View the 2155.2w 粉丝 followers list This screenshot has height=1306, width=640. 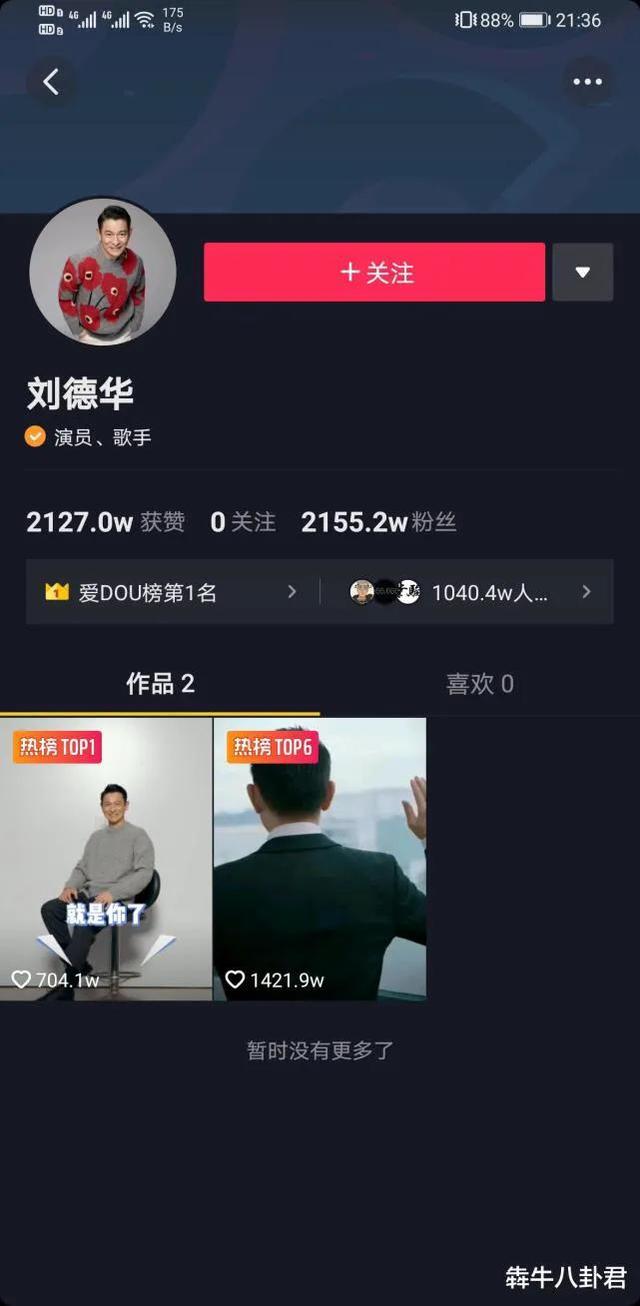point(378,522)
